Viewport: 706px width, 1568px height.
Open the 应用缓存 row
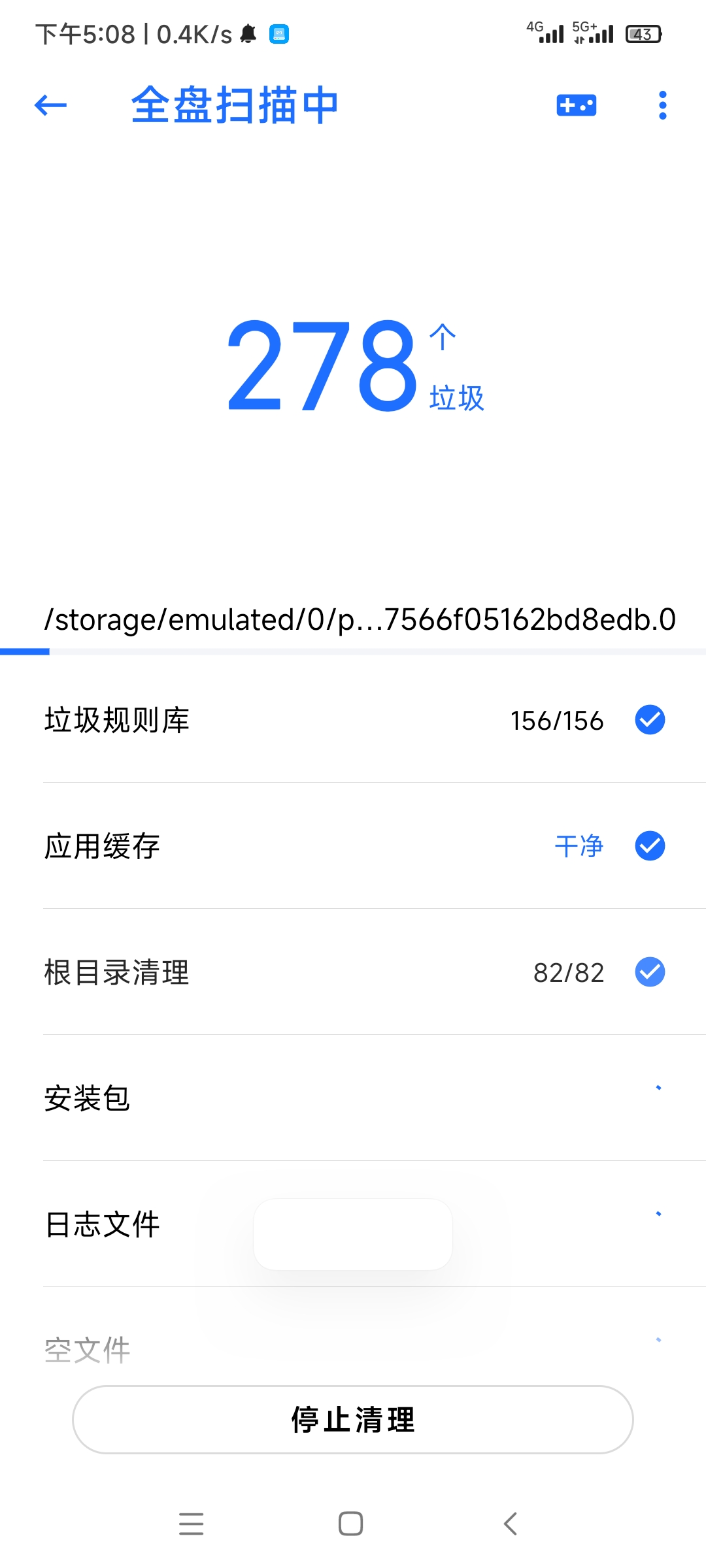pos(353,846)
